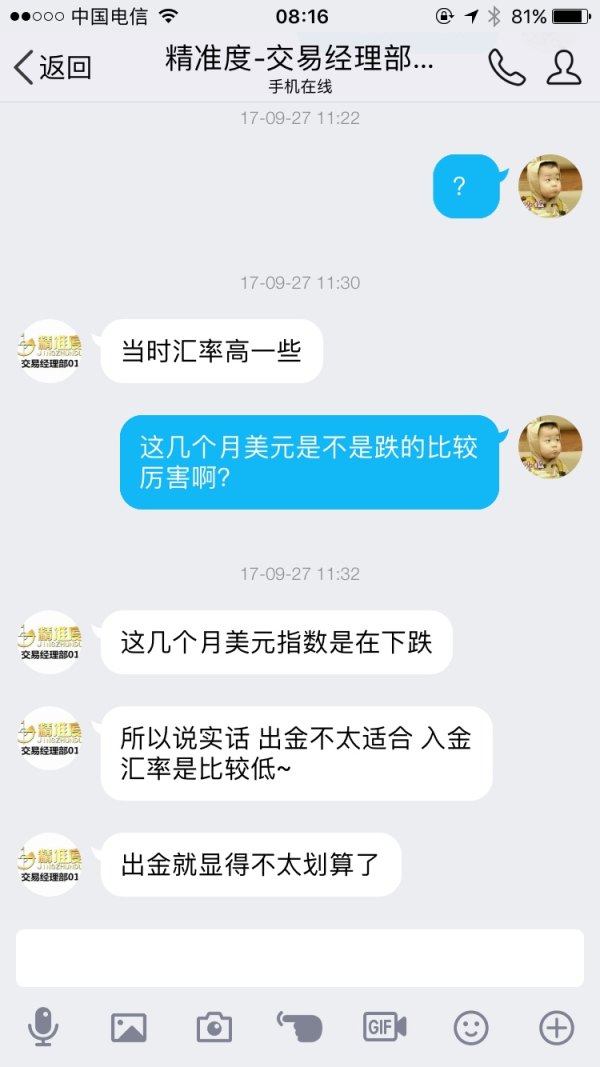Open the GIF video option
The width and height of the screenshot is (600, 1067).
coord(385,1027)
